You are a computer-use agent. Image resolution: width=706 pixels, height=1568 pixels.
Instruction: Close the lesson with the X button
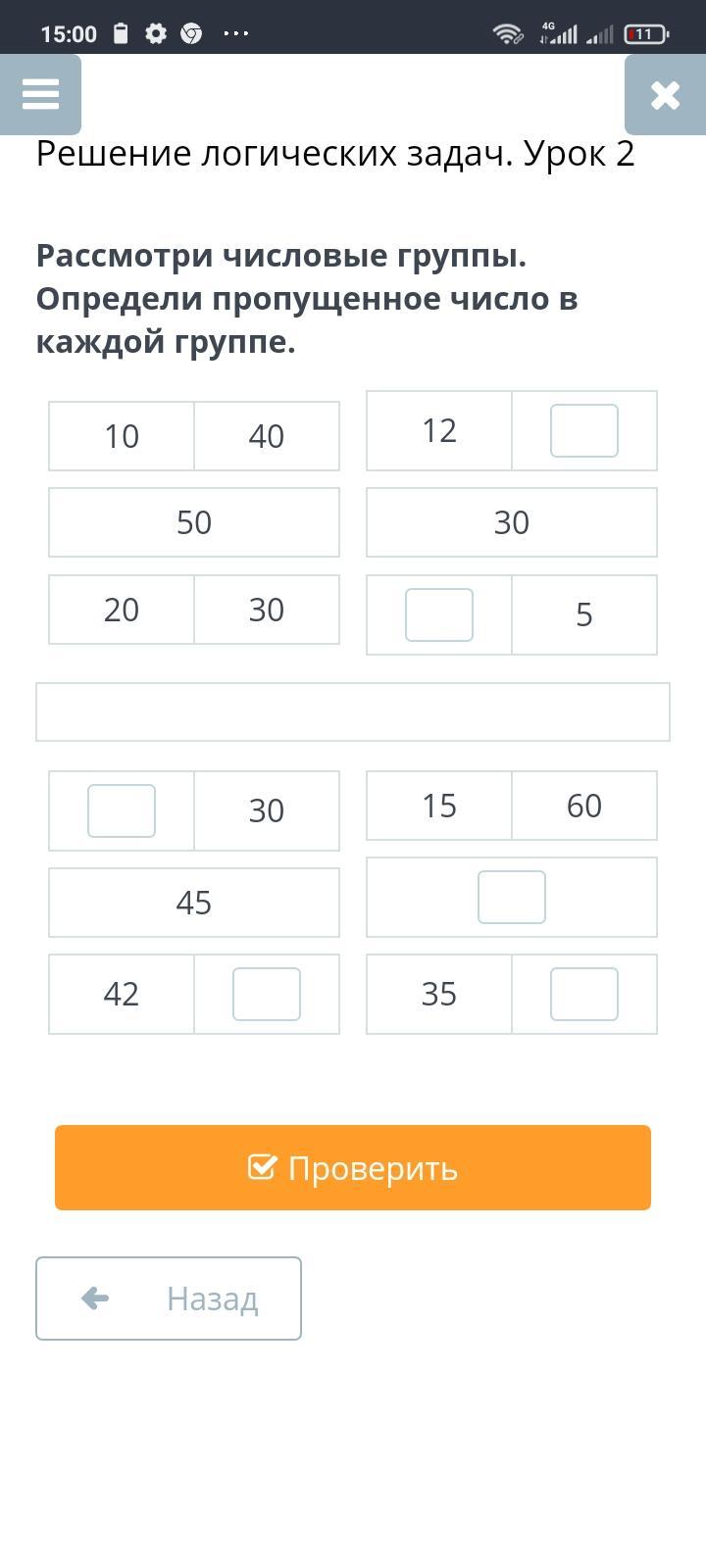click(x=665, y=94)
